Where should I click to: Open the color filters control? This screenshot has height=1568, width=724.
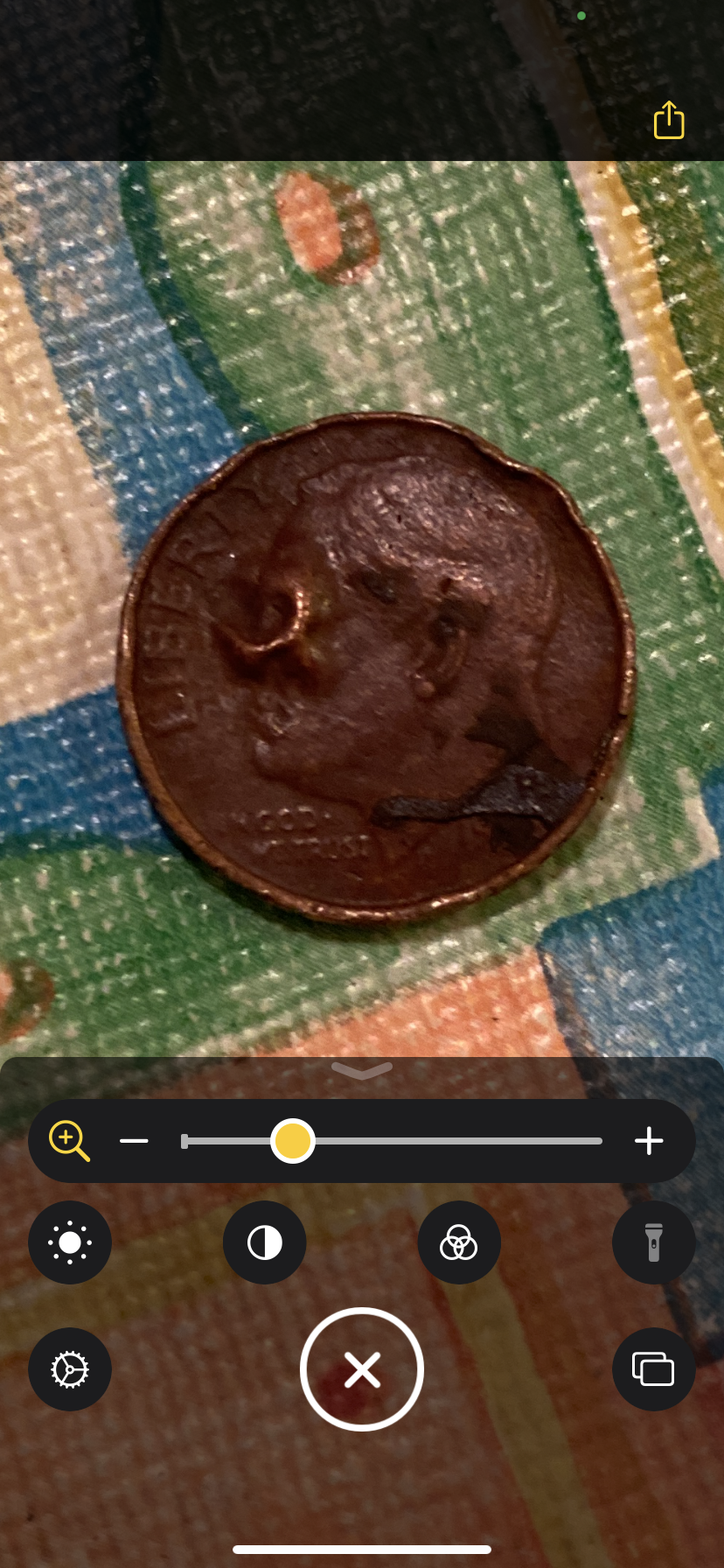tap(459, 1242)
